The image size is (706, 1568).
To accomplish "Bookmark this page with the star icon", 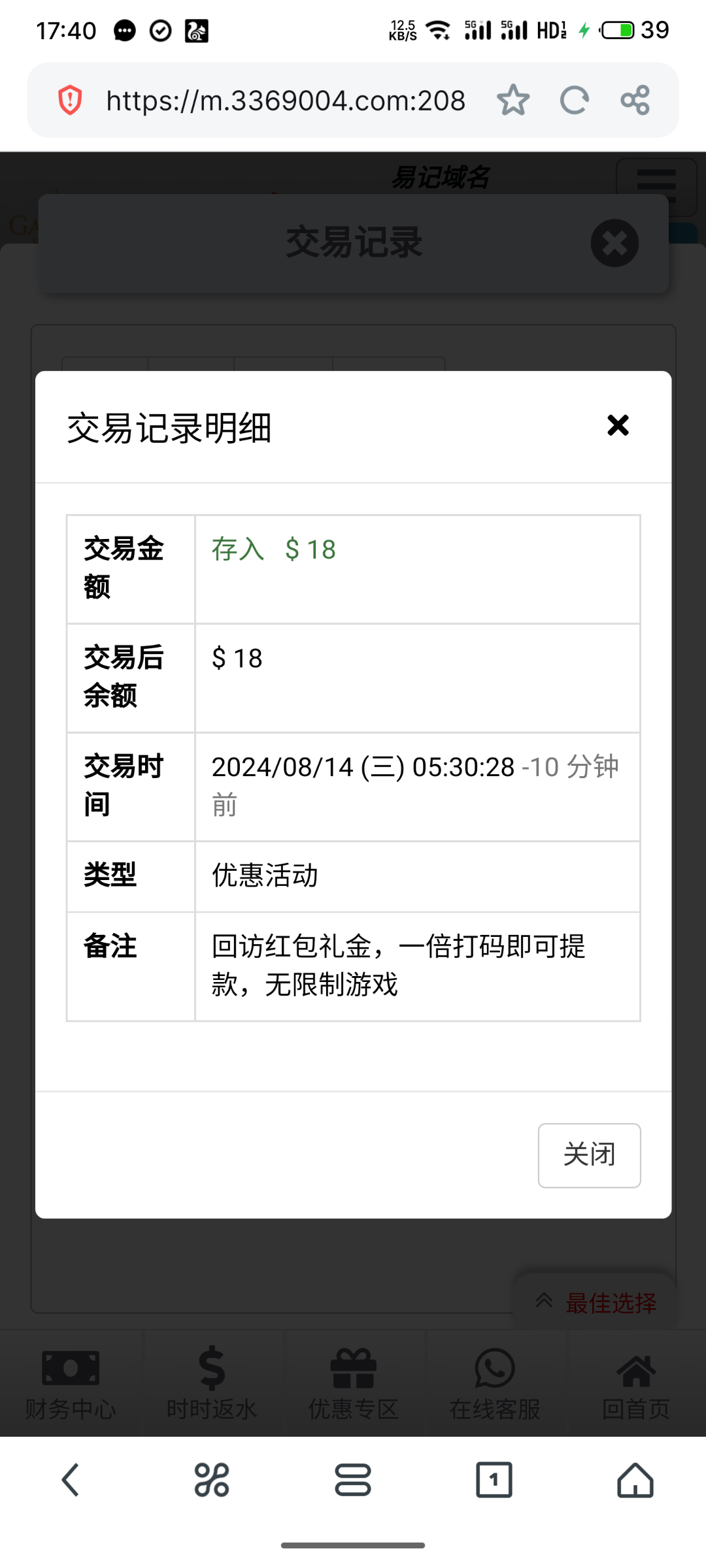I will (x=513, y=100).
